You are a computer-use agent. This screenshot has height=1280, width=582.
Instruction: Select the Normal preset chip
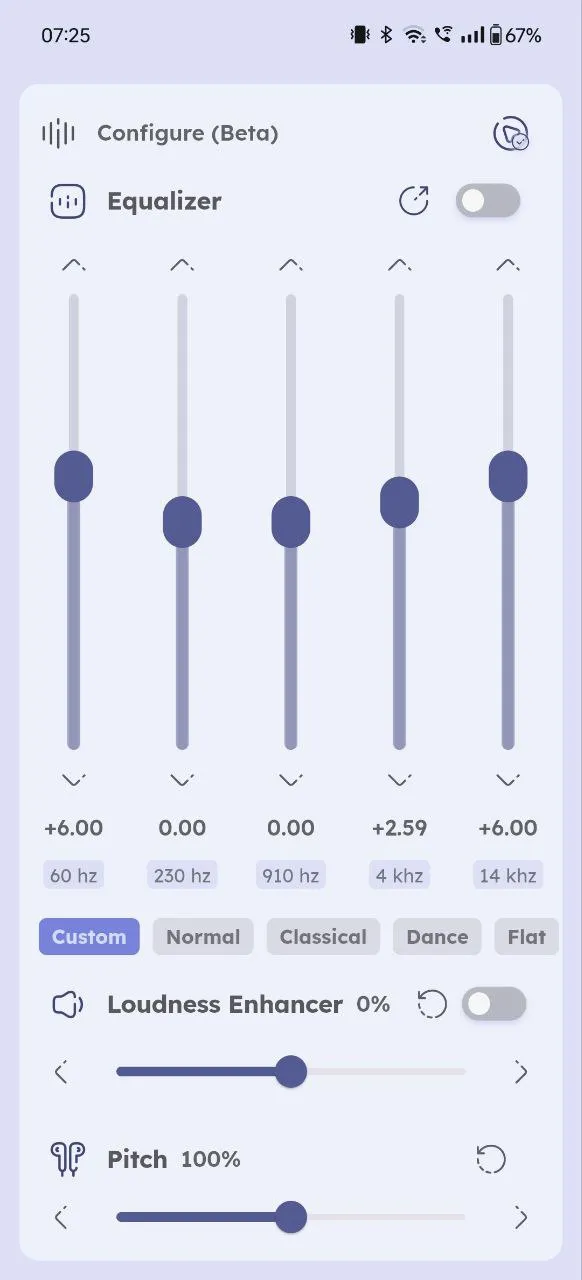click(x=203, y=937)
